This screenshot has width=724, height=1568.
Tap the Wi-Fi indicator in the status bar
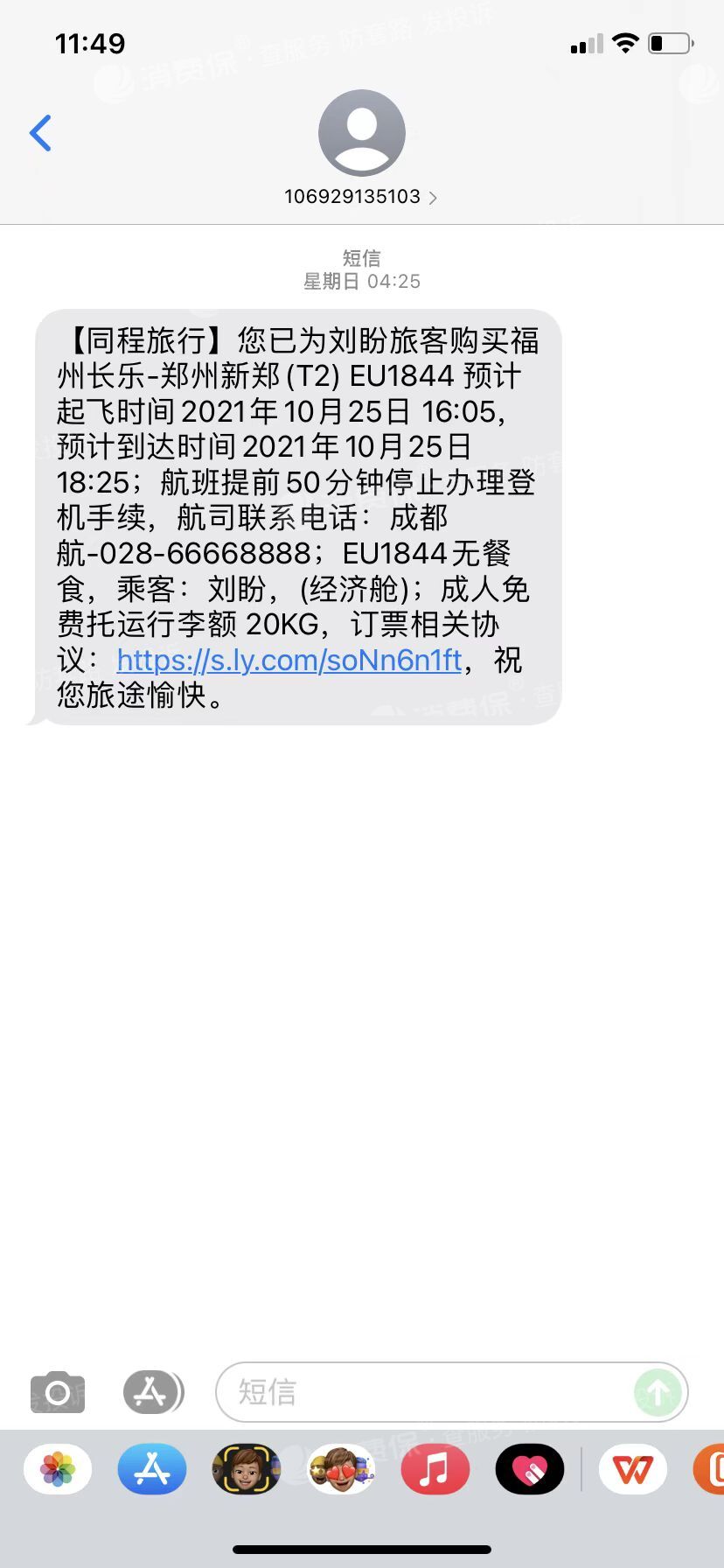click(x=626, y=41)
